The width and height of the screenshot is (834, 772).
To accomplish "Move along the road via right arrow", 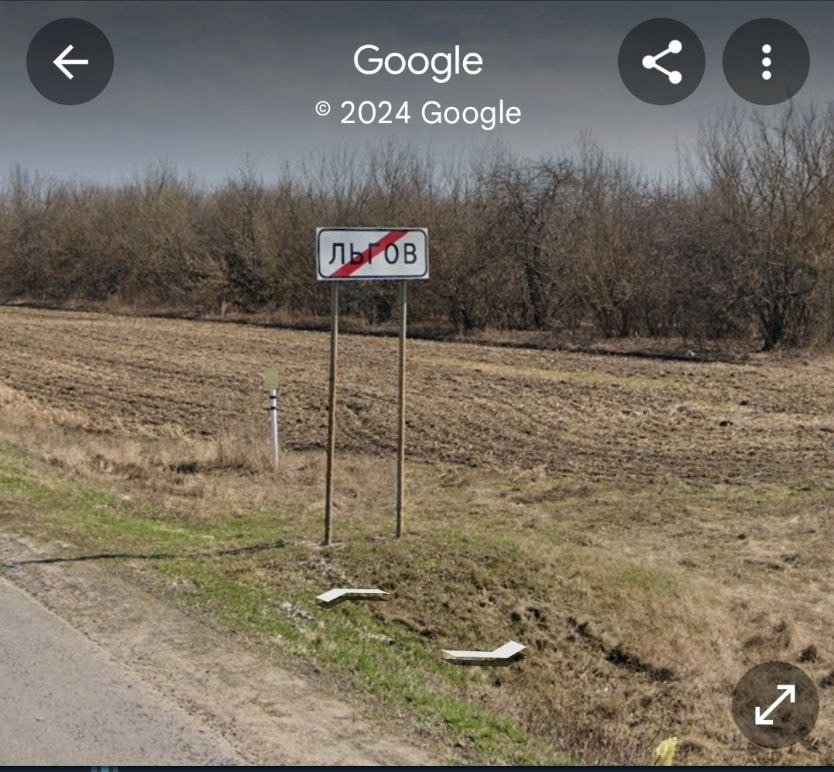I will (485, 654).
